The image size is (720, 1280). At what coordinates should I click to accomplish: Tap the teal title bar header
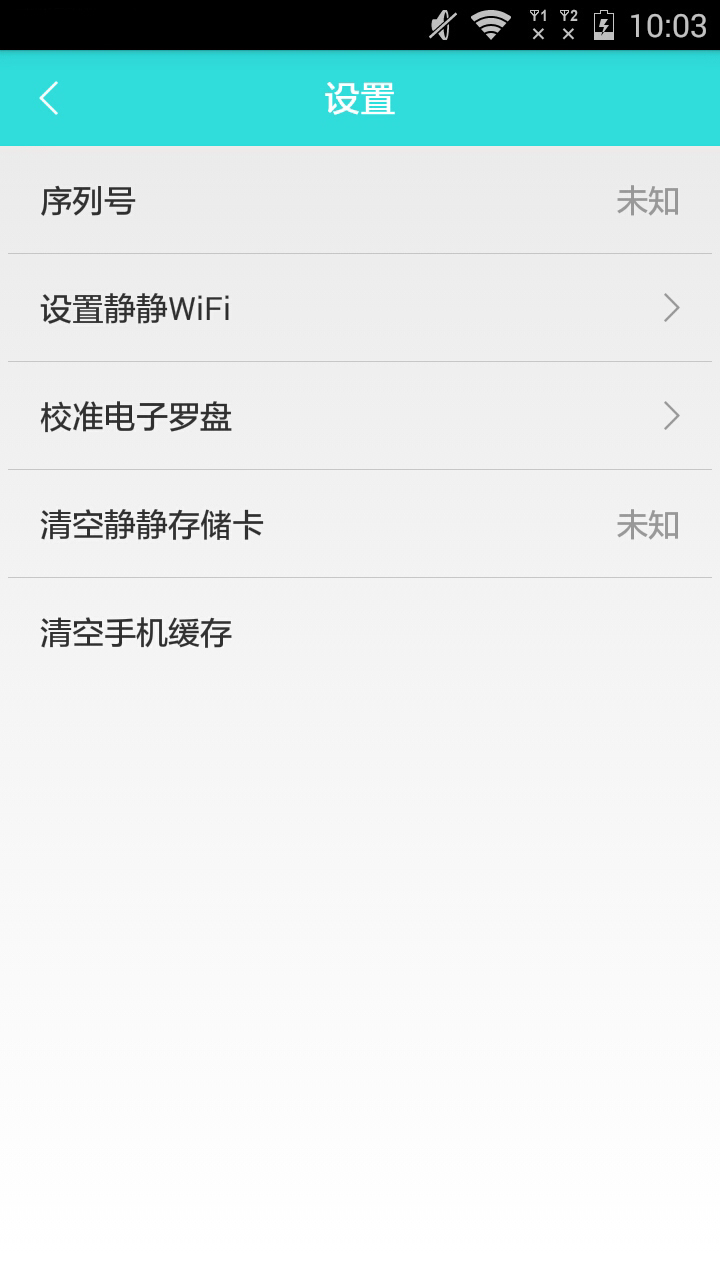click(360, 97)
